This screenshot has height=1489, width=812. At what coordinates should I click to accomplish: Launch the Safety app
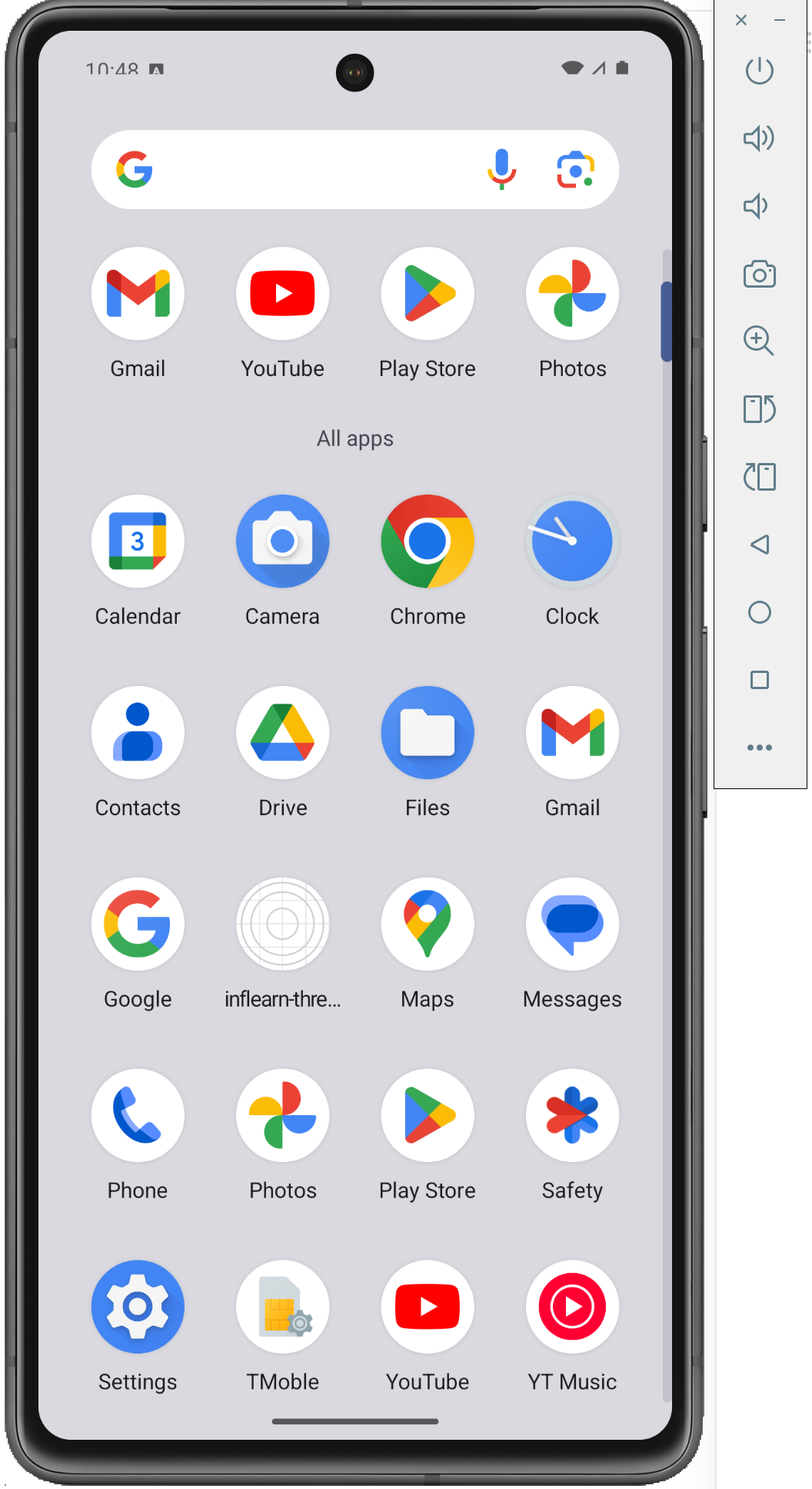coord(572,1116)
